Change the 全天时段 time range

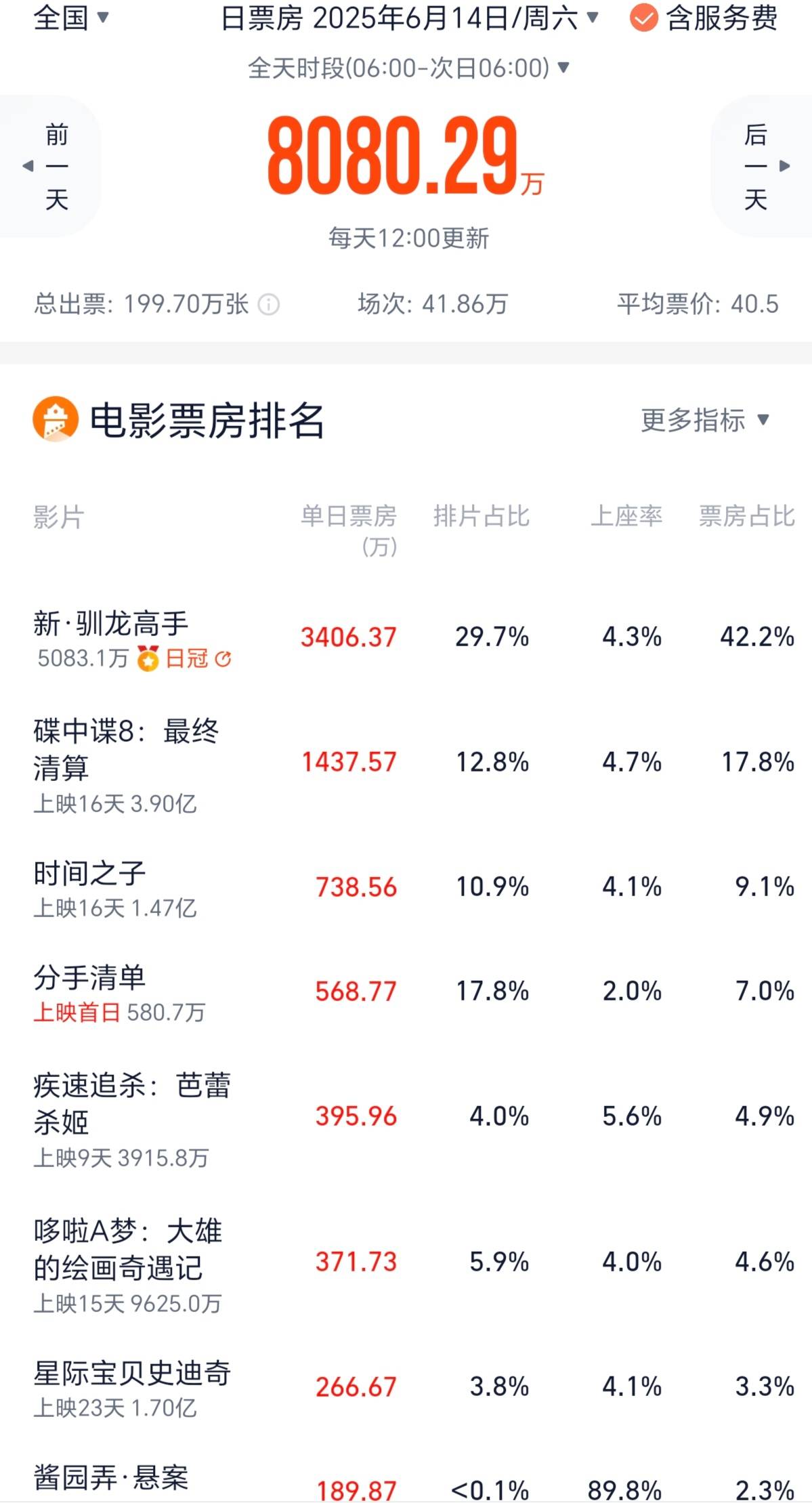(409, 68)
